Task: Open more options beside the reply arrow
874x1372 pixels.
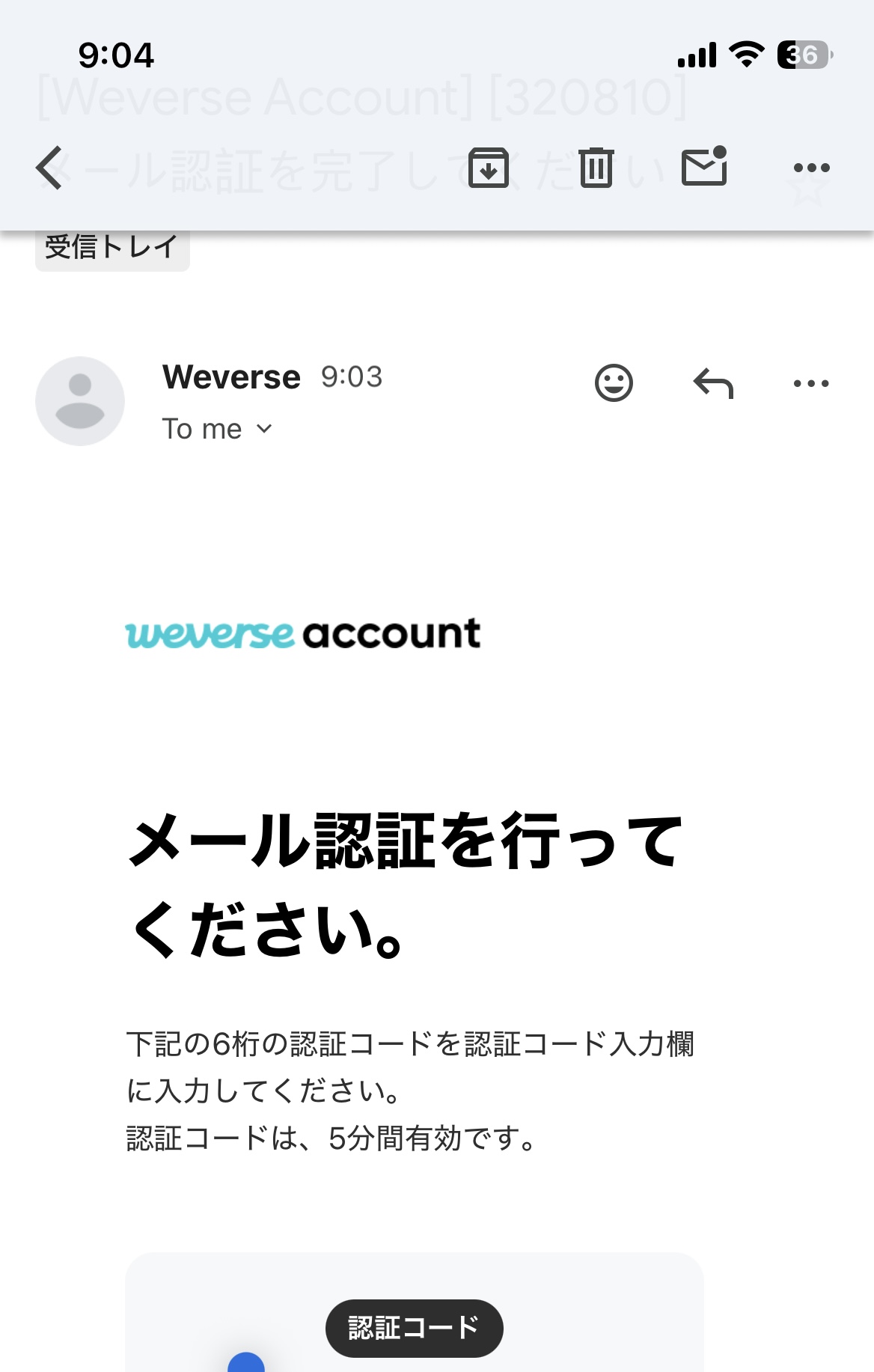Action: (811, 383)
